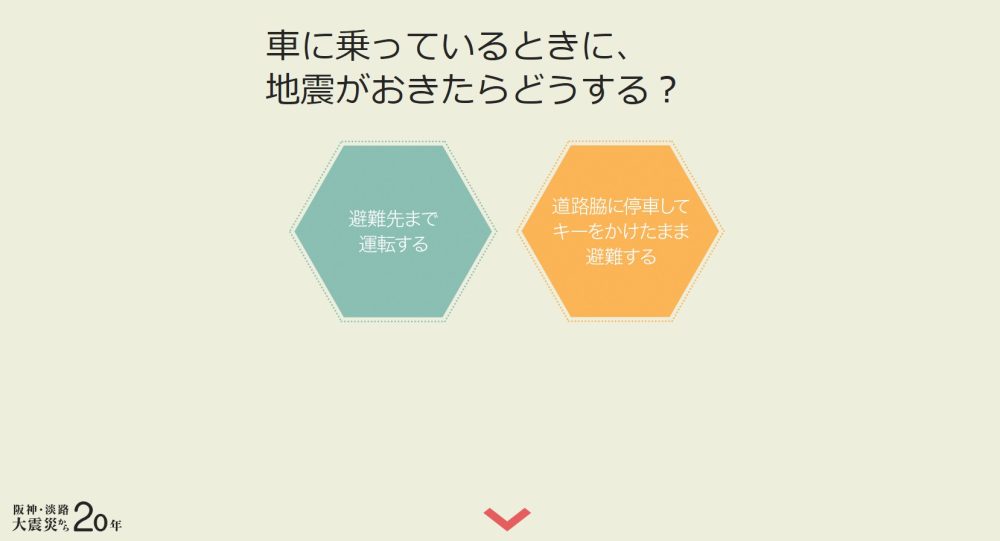The height and width of the screenshot is (541, 1000).
Task: Choose the answer 道路脇に停車してキーをかけたまま避難する
Action: pos(620,231)
